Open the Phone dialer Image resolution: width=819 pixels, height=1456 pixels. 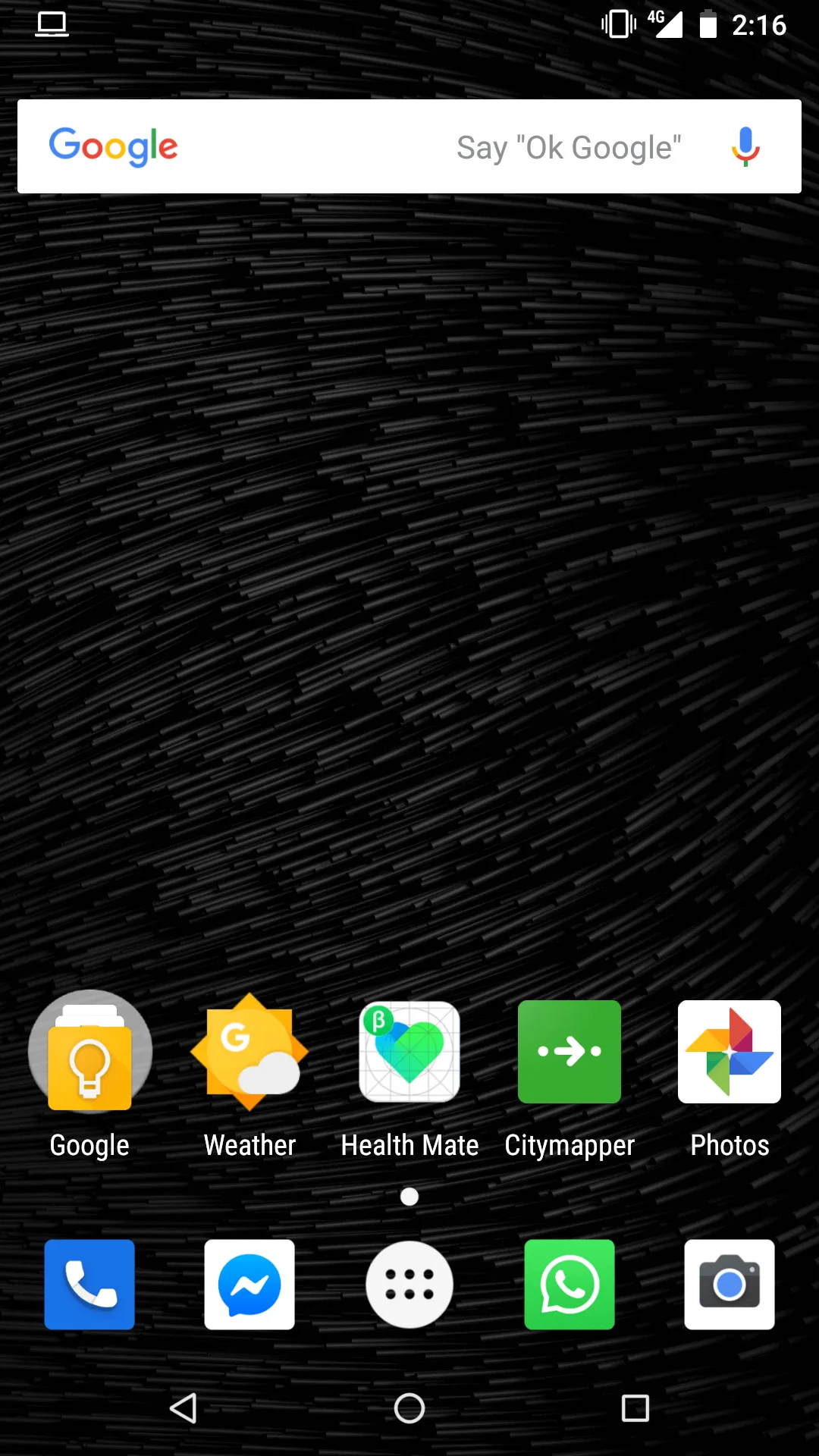click(89, 1285)
